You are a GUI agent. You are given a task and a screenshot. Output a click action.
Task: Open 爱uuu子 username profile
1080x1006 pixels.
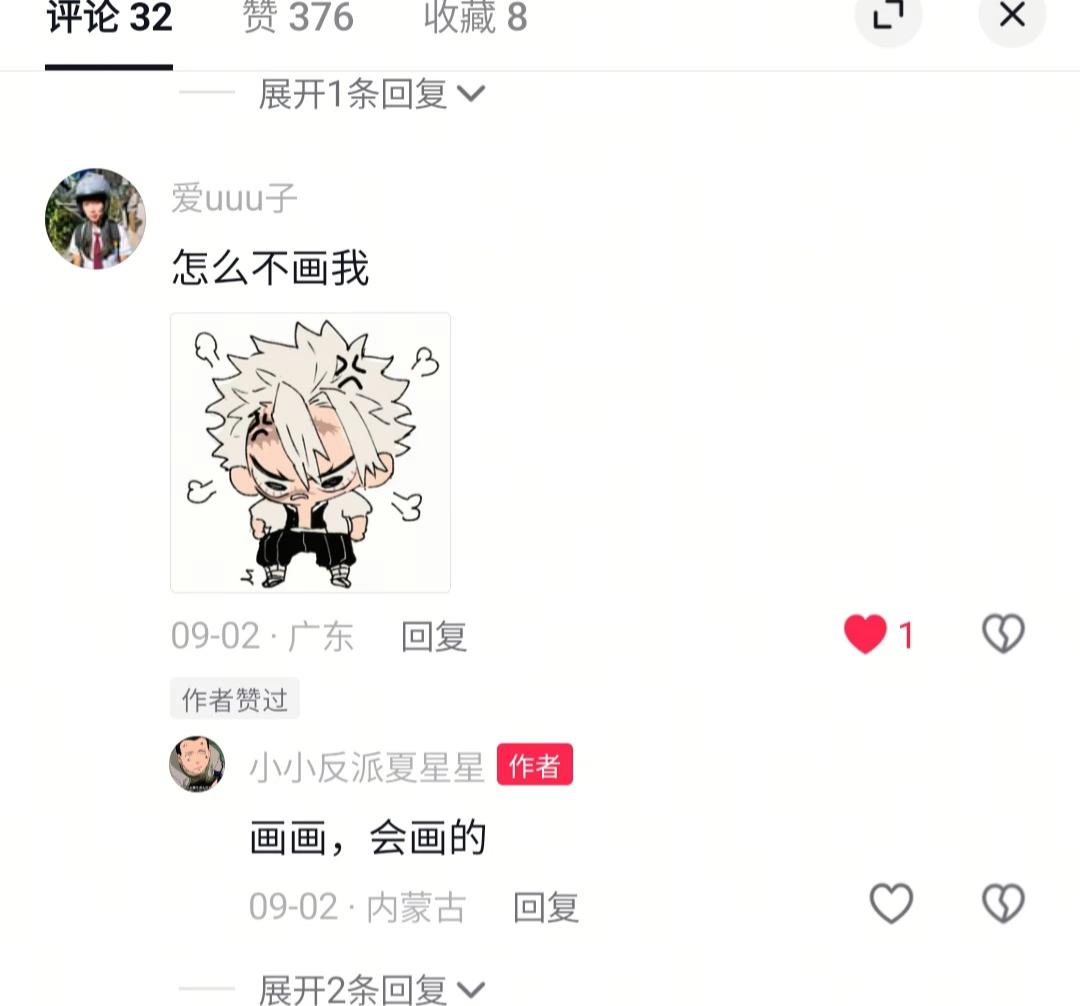tap(234, 198)
